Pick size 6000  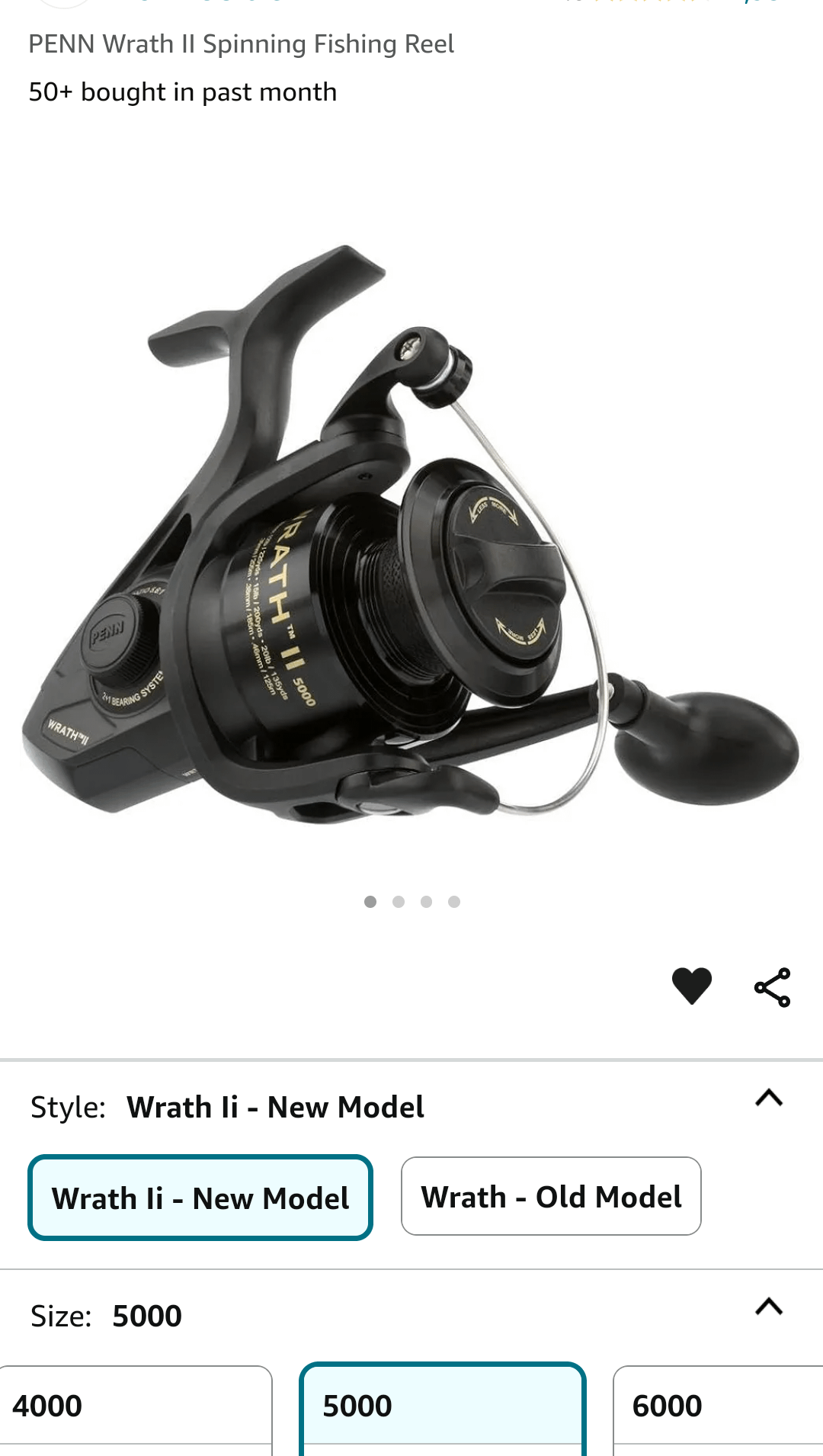[x=716, y=1406]
